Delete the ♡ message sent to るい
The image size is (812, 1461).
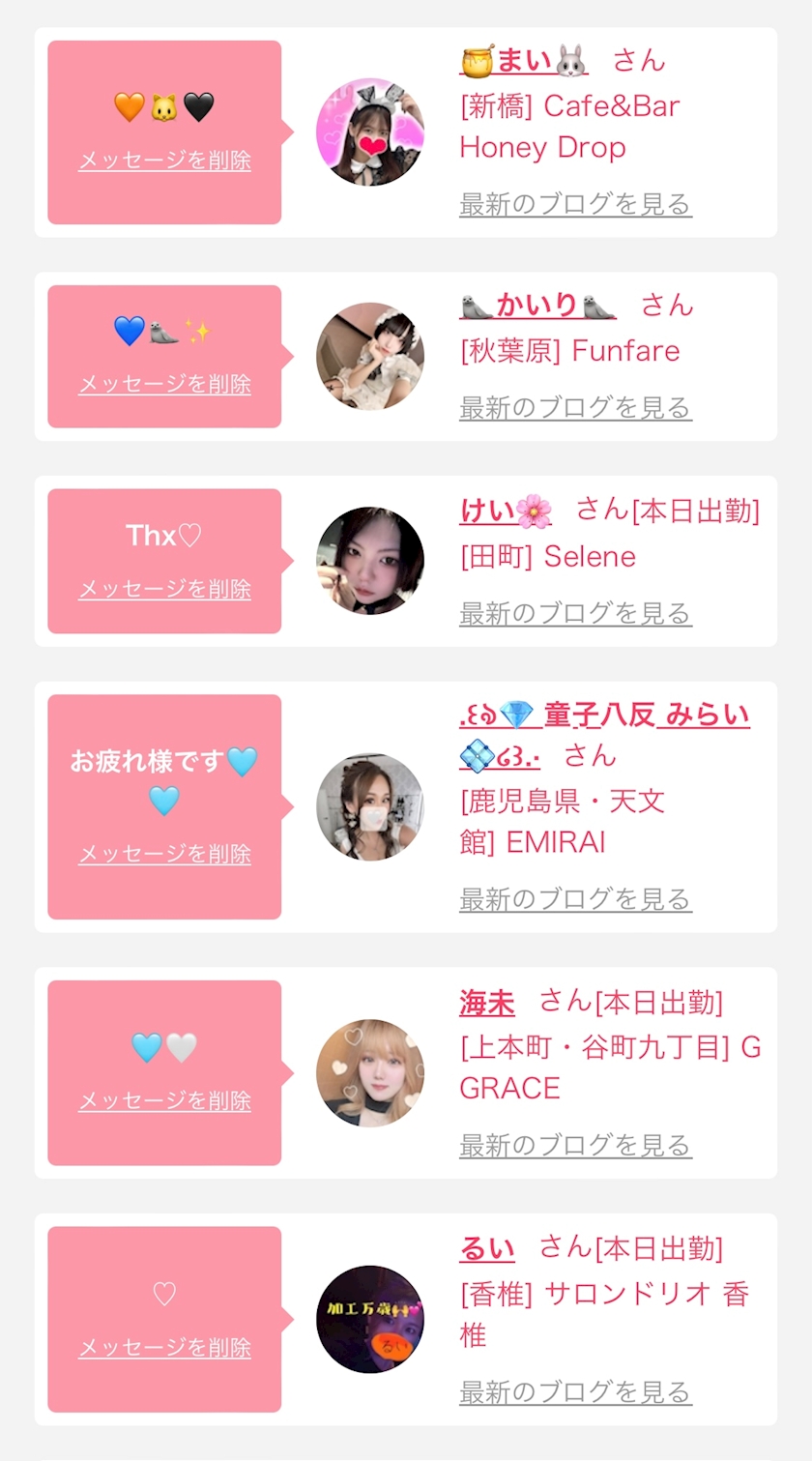click(164, 1347)
